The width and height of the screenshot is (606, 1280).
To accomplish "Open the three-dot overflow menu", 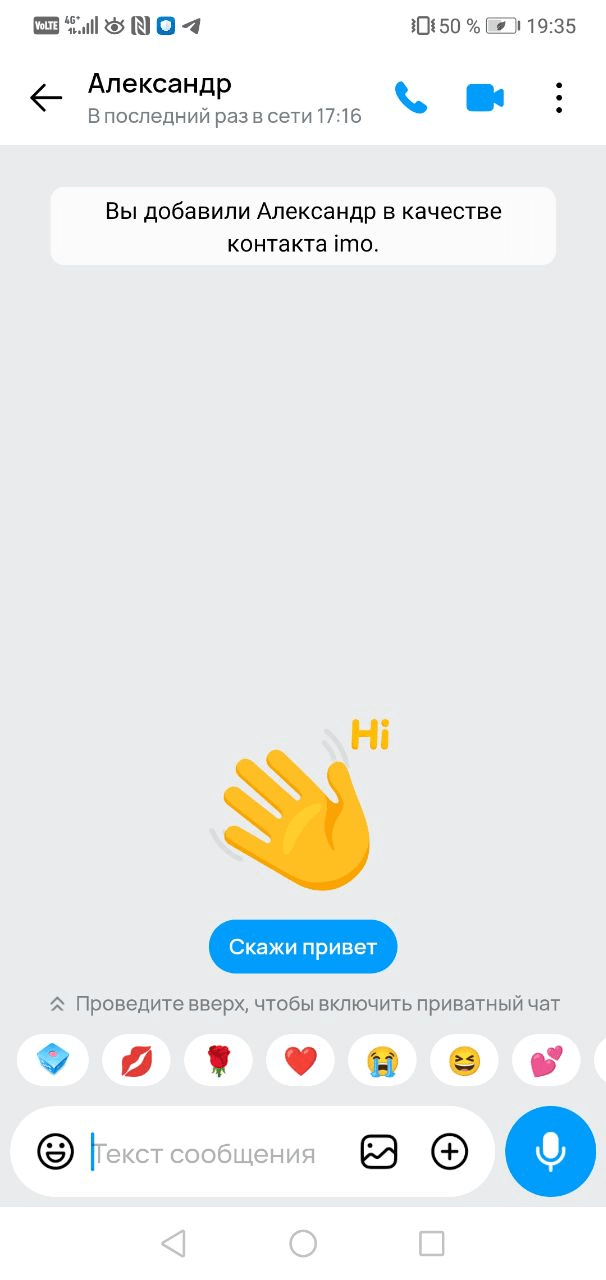I will click(559, 97).
